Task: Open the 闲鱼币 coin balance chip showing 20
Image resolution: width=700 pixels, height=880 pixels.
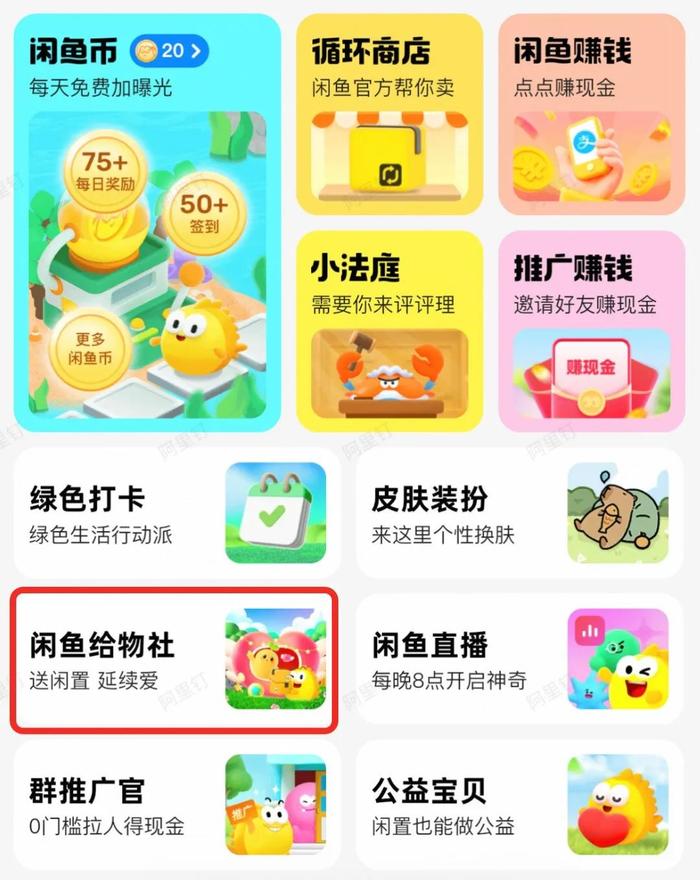Action: pyautogui.click(x=170, y=49)
